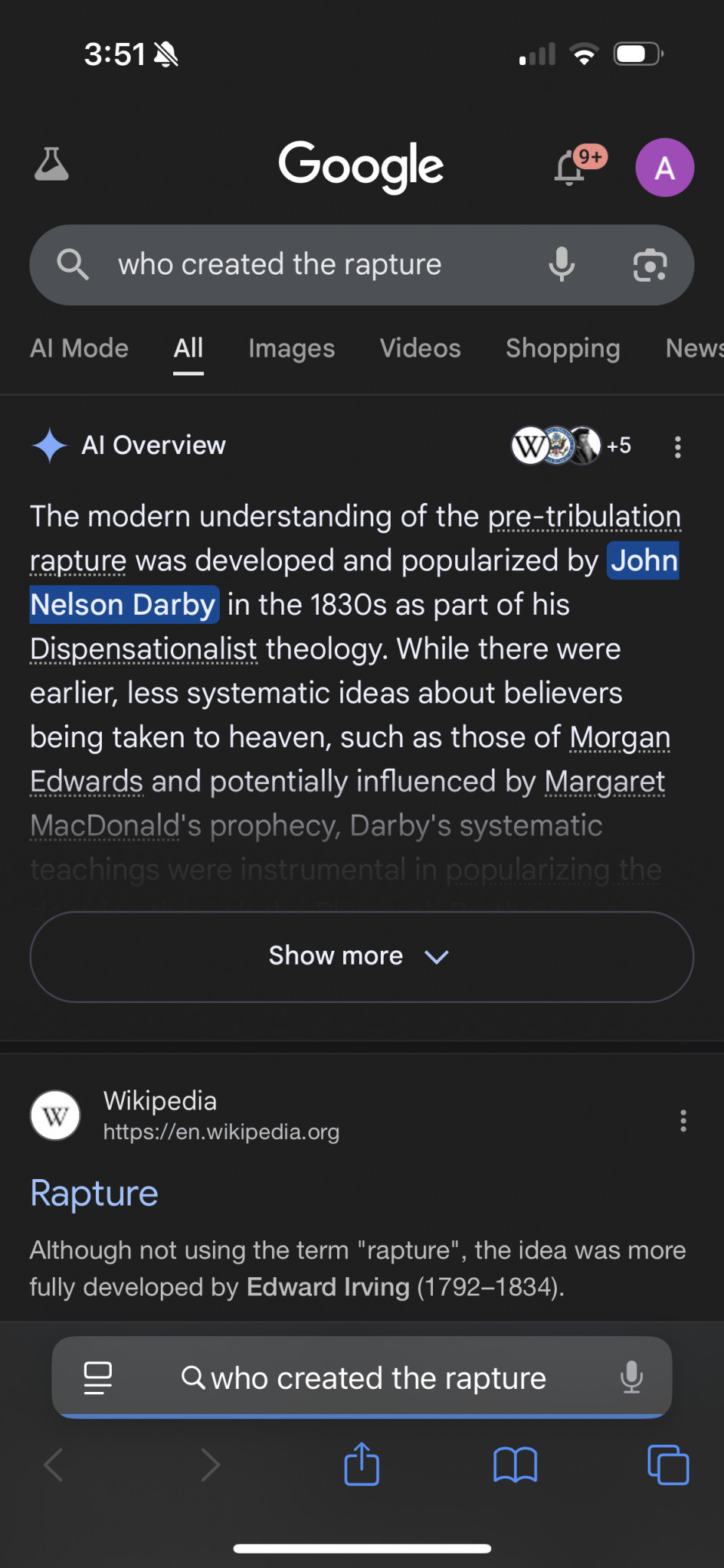724x1568 pixels.
Task: Share this page from Safari toolbar
Action: tap(362, 1465)
